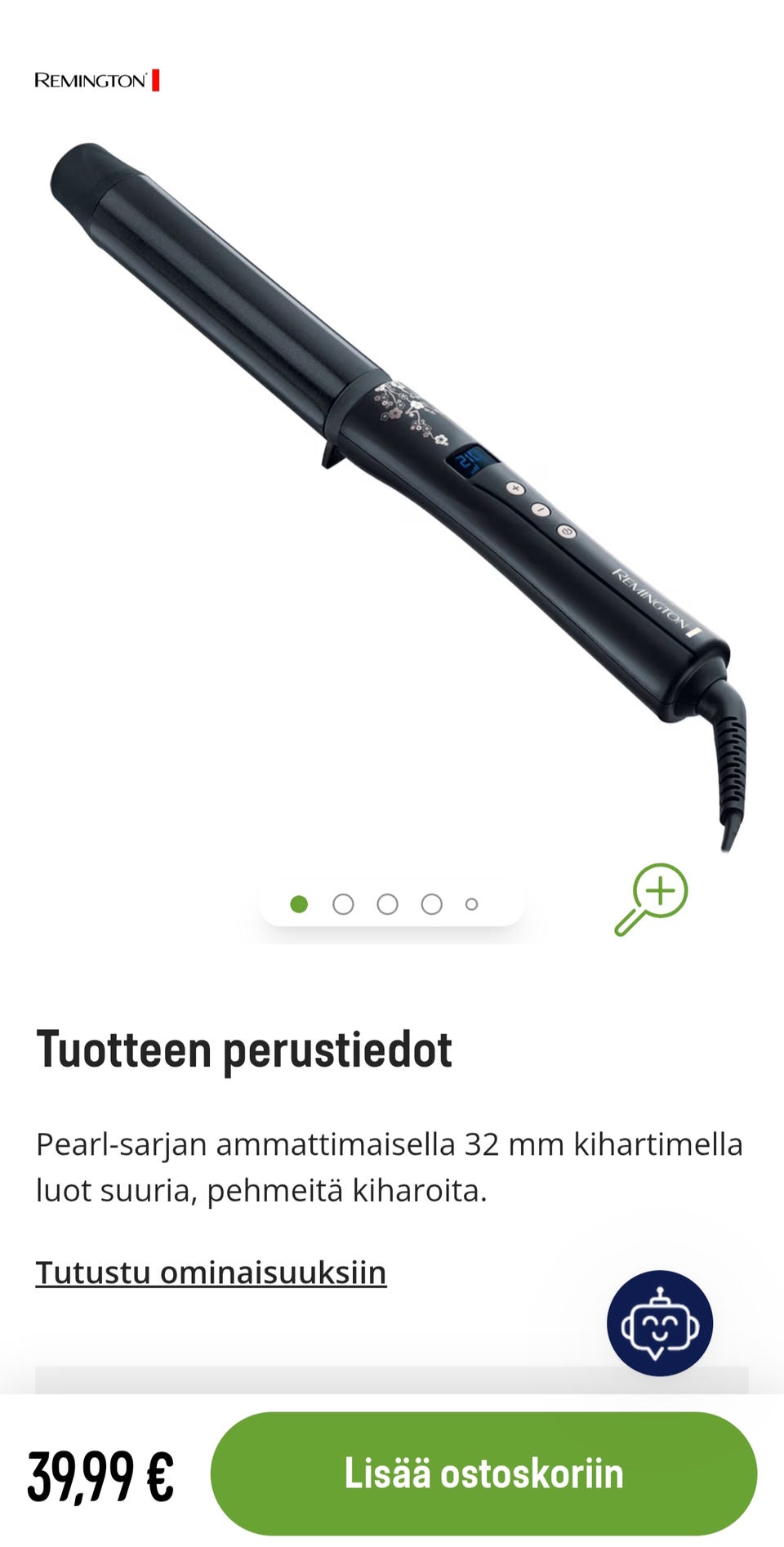Select the 'Tuotteen perustiedot' heading
Image resolution: width=784 pixels, height=1547 pixels.
click(245, 1050)
